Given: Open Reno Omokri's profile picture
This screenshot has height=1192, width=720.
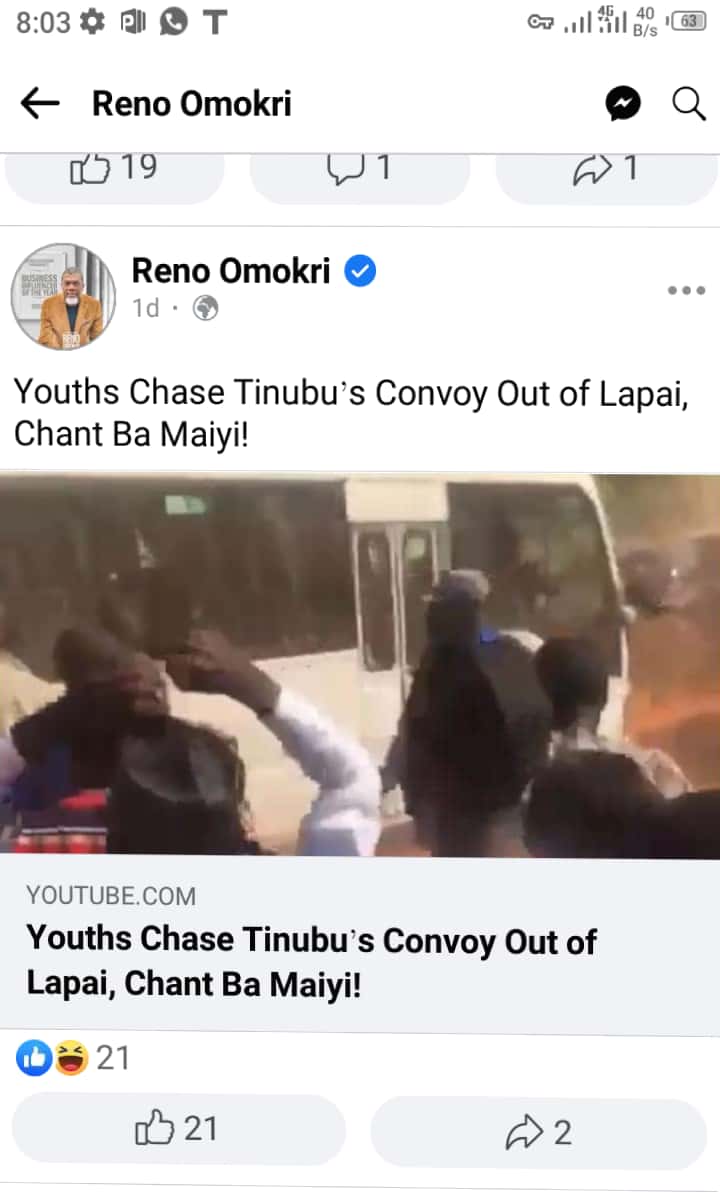Looking at the screenshot, I should [63, 297].
